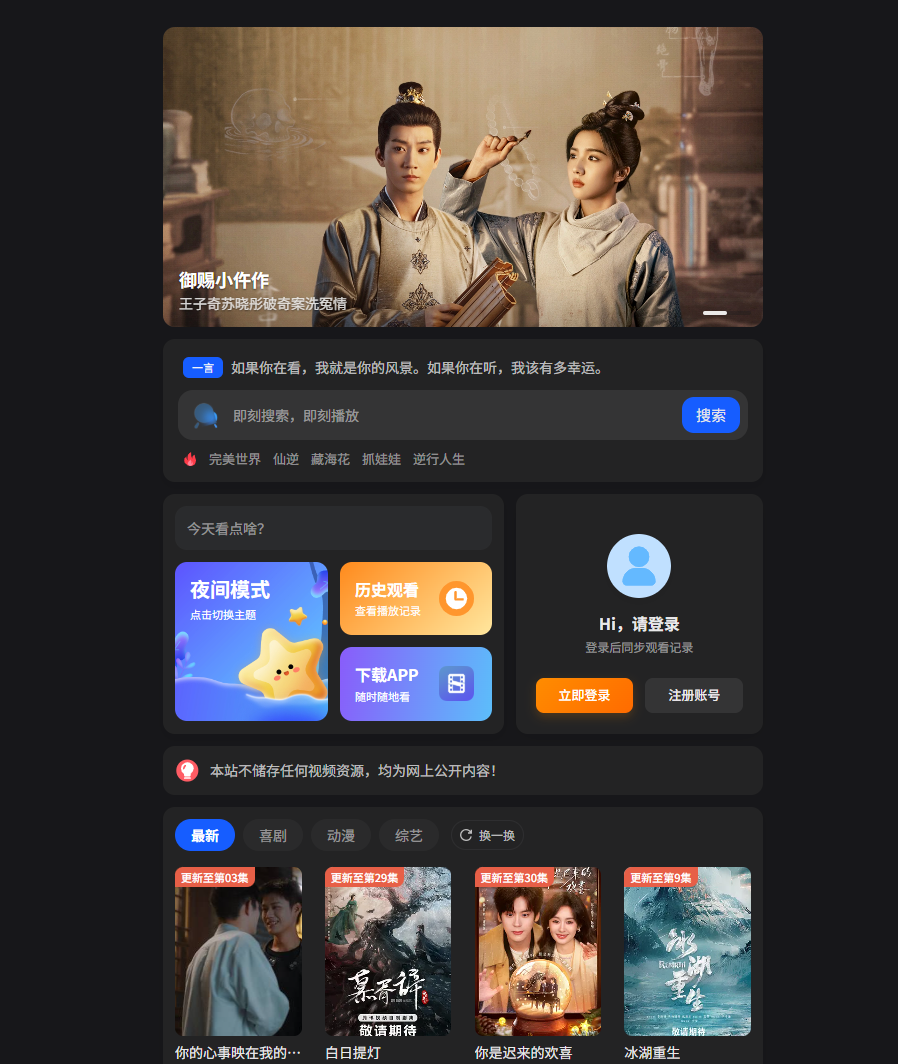Viewport: 898px width, 1064px height.
Task: Select hot search term 完美世界
Action: point(237,459)
